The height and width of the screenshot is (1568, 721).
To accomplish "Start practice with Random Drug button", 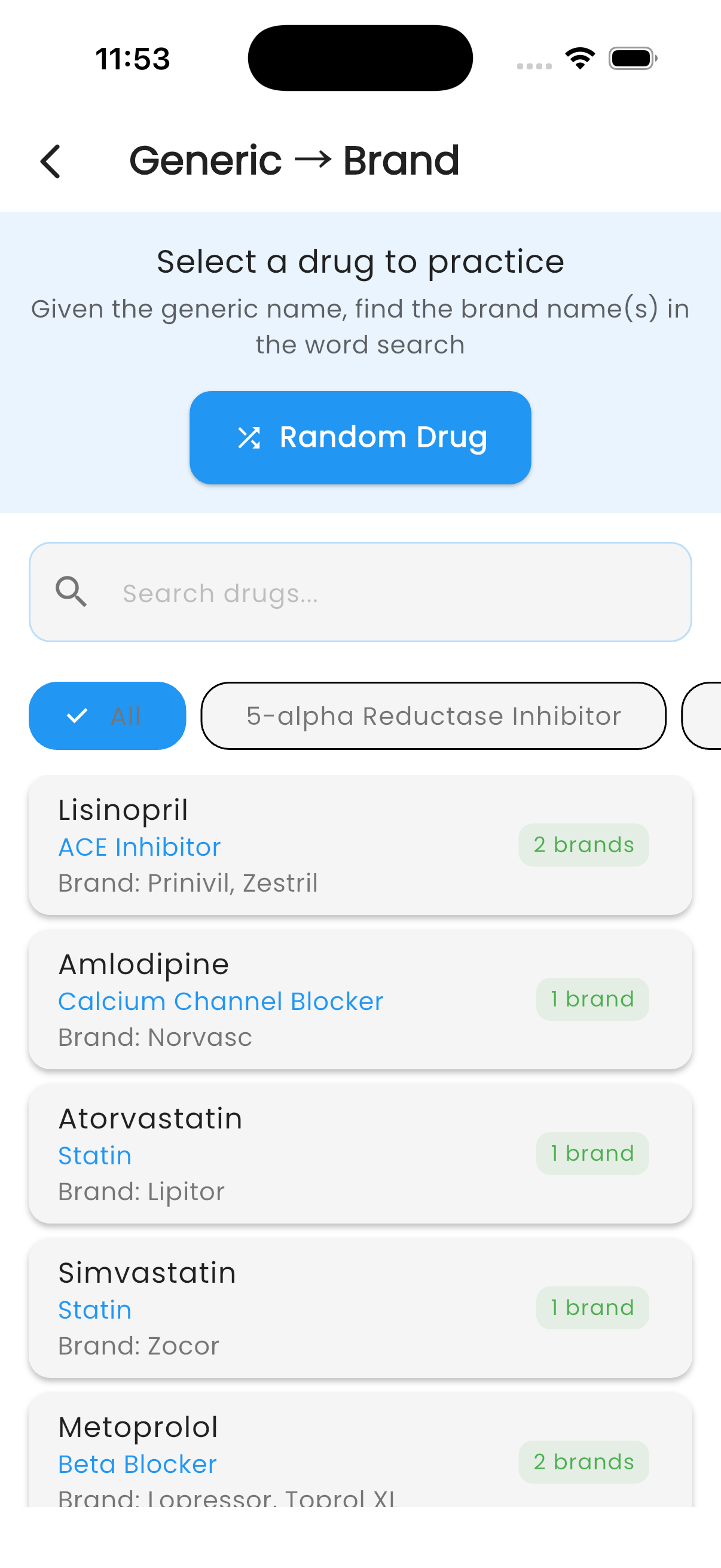I will pos(360,437).
